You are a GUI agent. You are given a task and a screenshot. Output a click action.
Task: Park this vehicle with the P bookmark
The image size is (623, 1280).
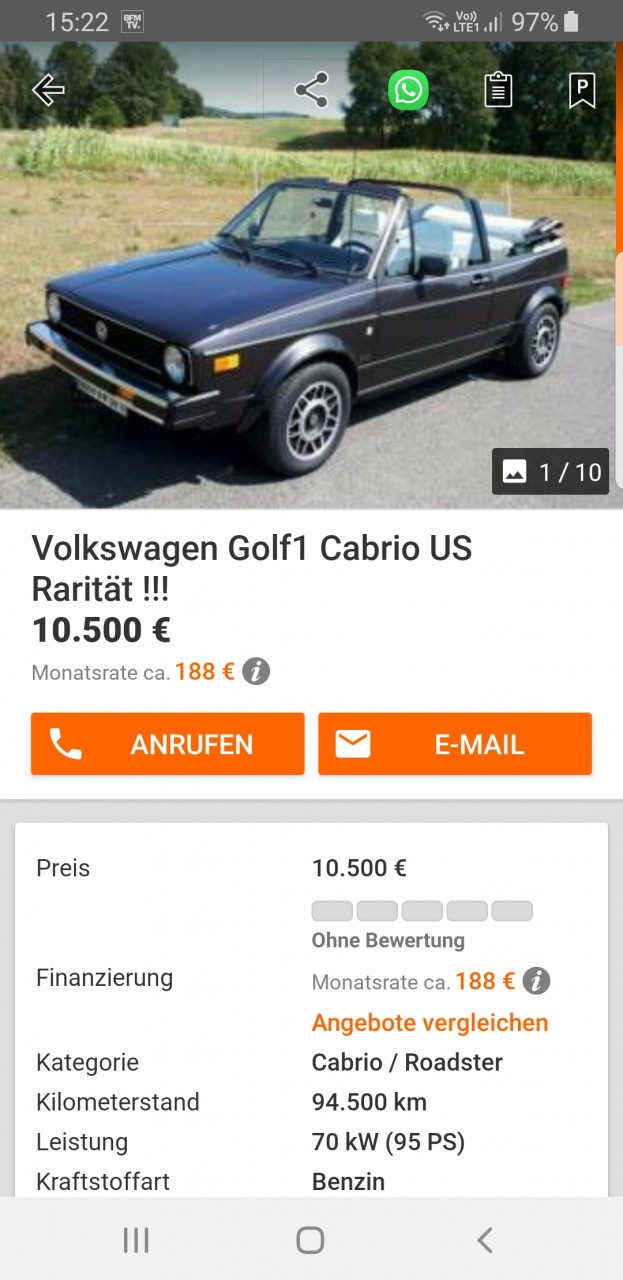(582, 90)
